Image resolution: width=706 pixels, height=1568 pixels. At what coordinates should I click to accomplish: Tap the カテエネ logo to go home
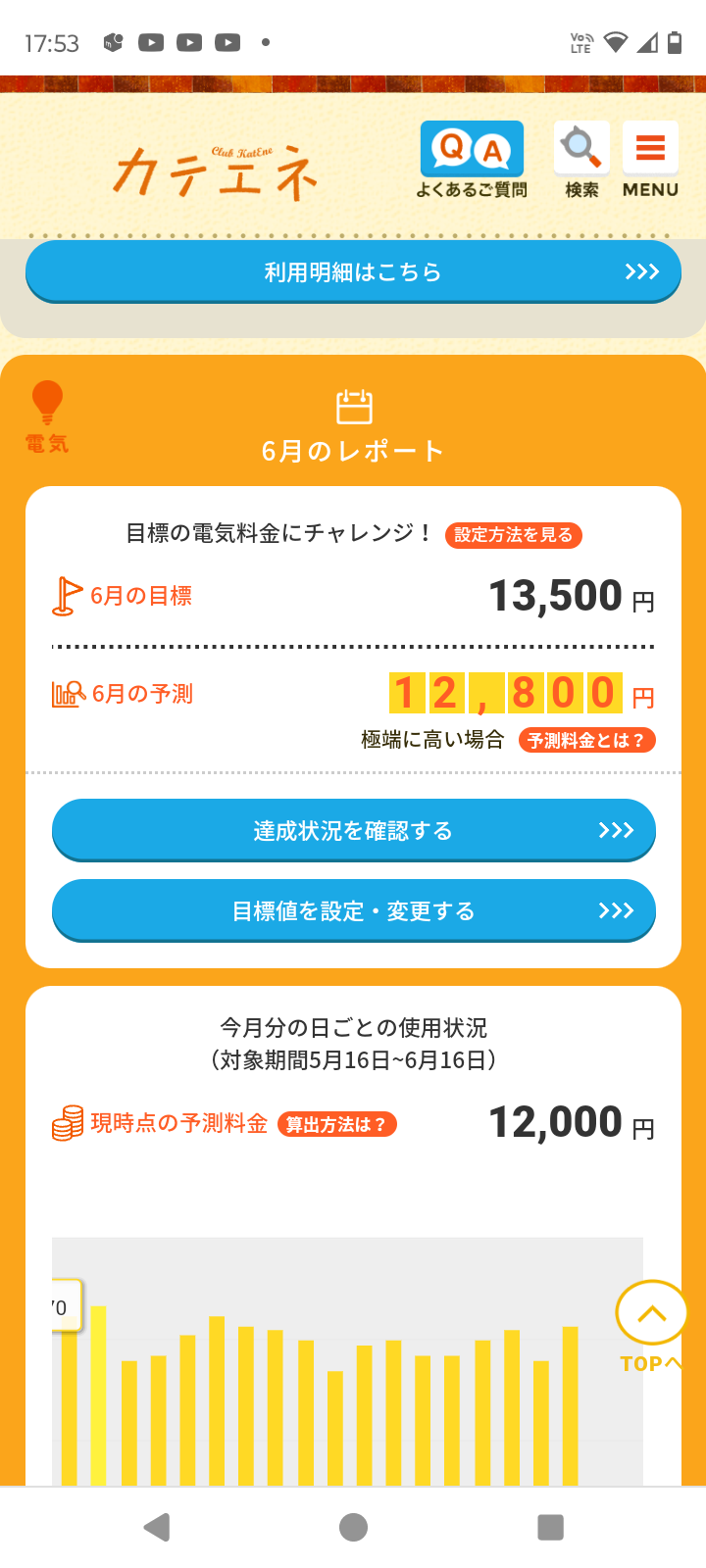216,173
